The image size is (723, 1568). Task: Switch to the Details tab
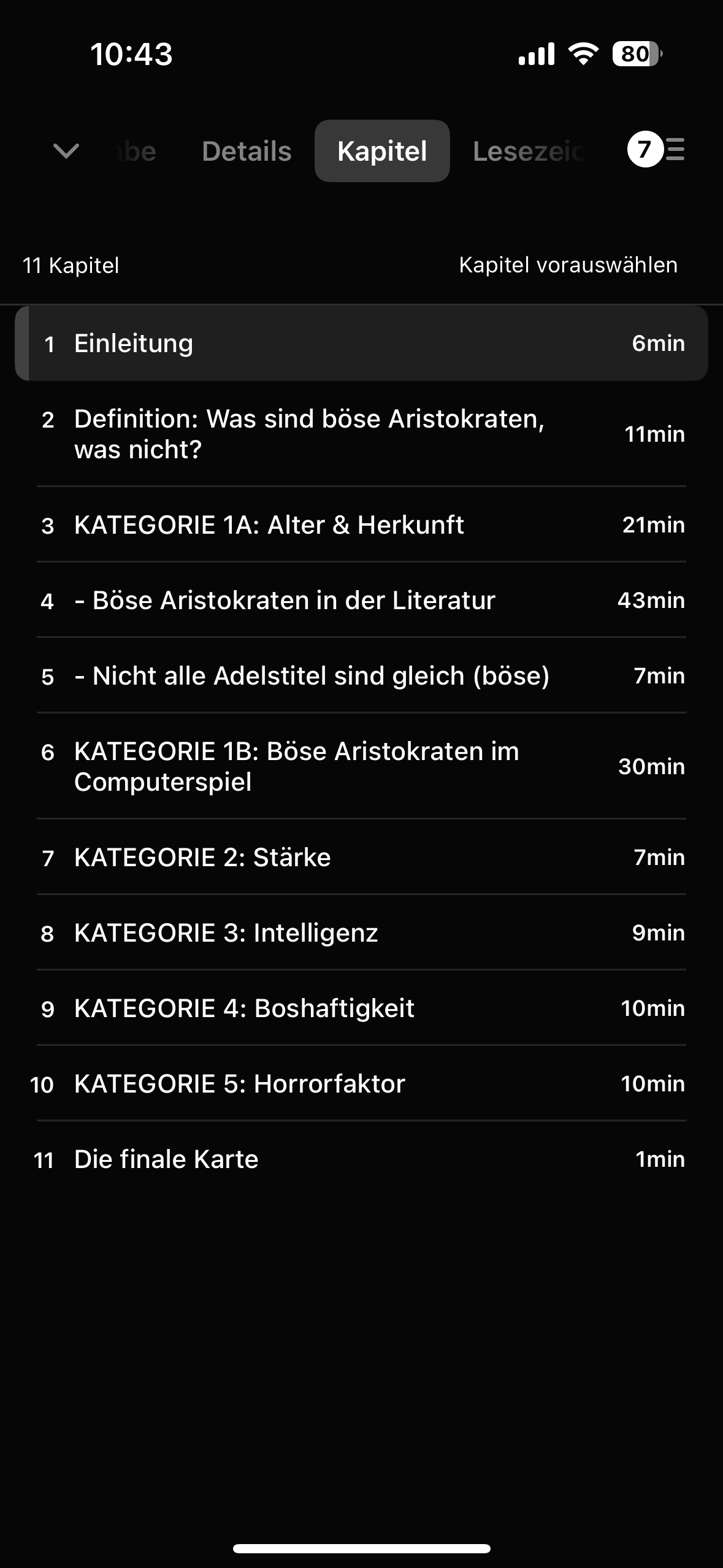(247, 151)
